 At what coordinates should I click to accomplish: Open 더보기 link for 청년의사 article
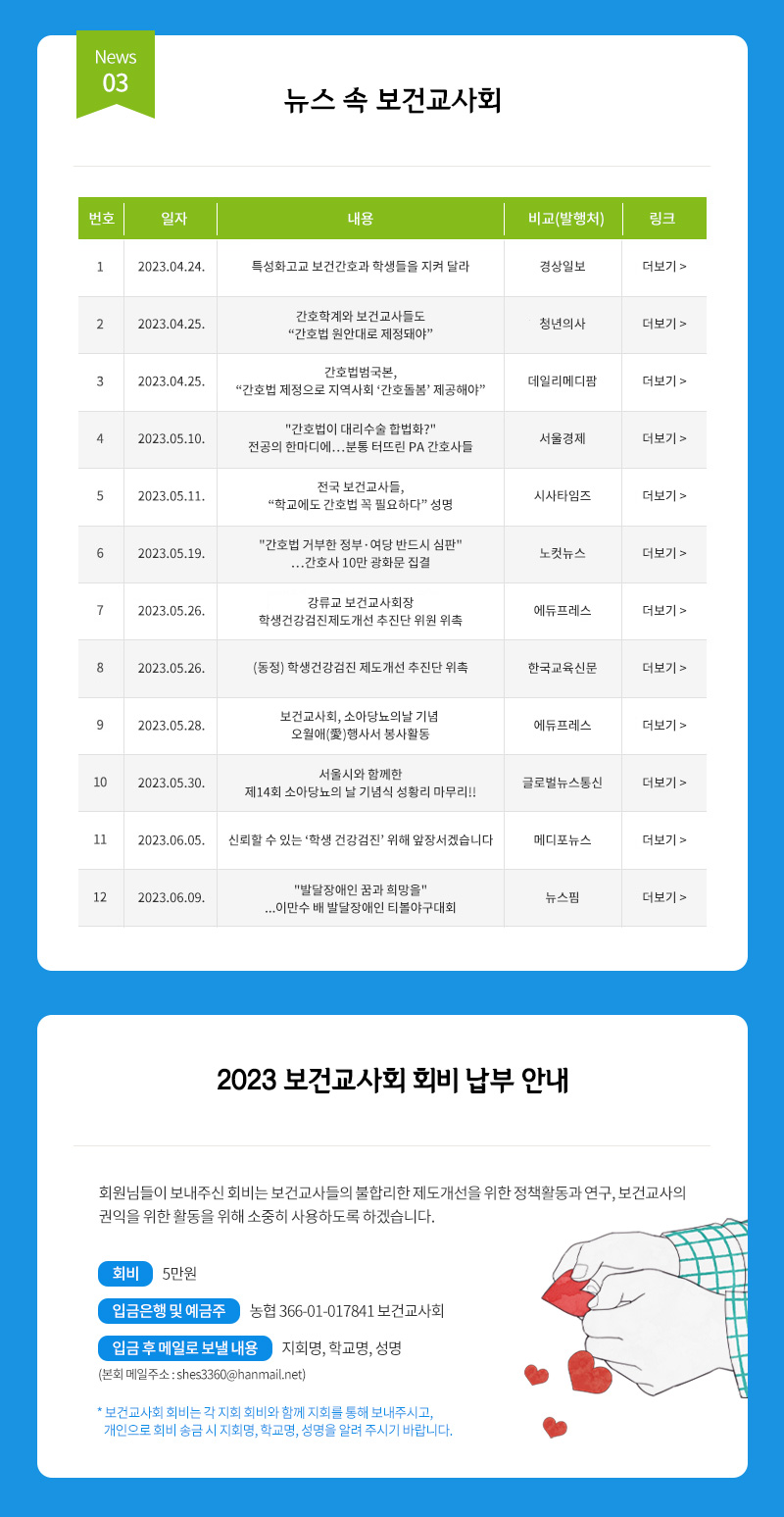point(663,324)
